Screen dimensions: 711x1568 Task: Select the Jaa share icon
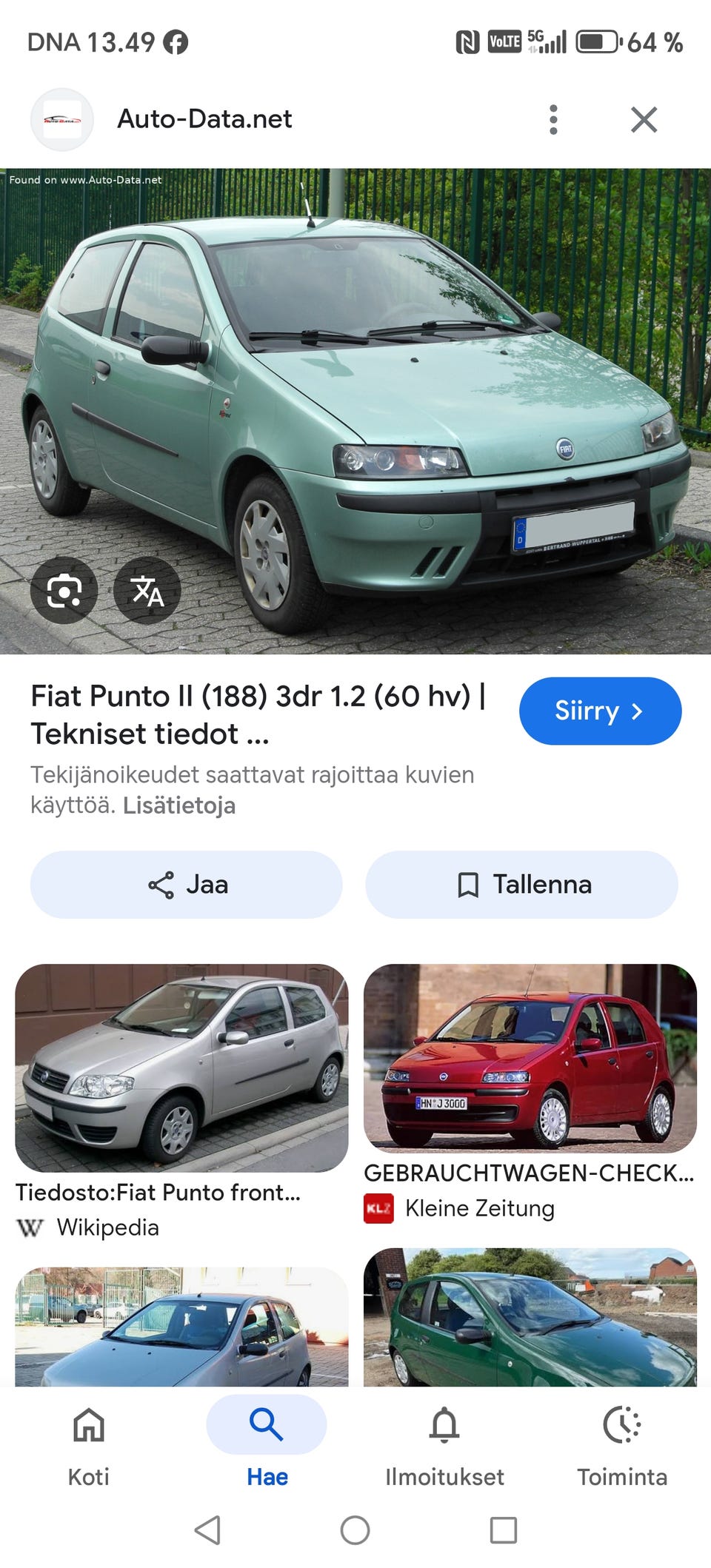161,884
